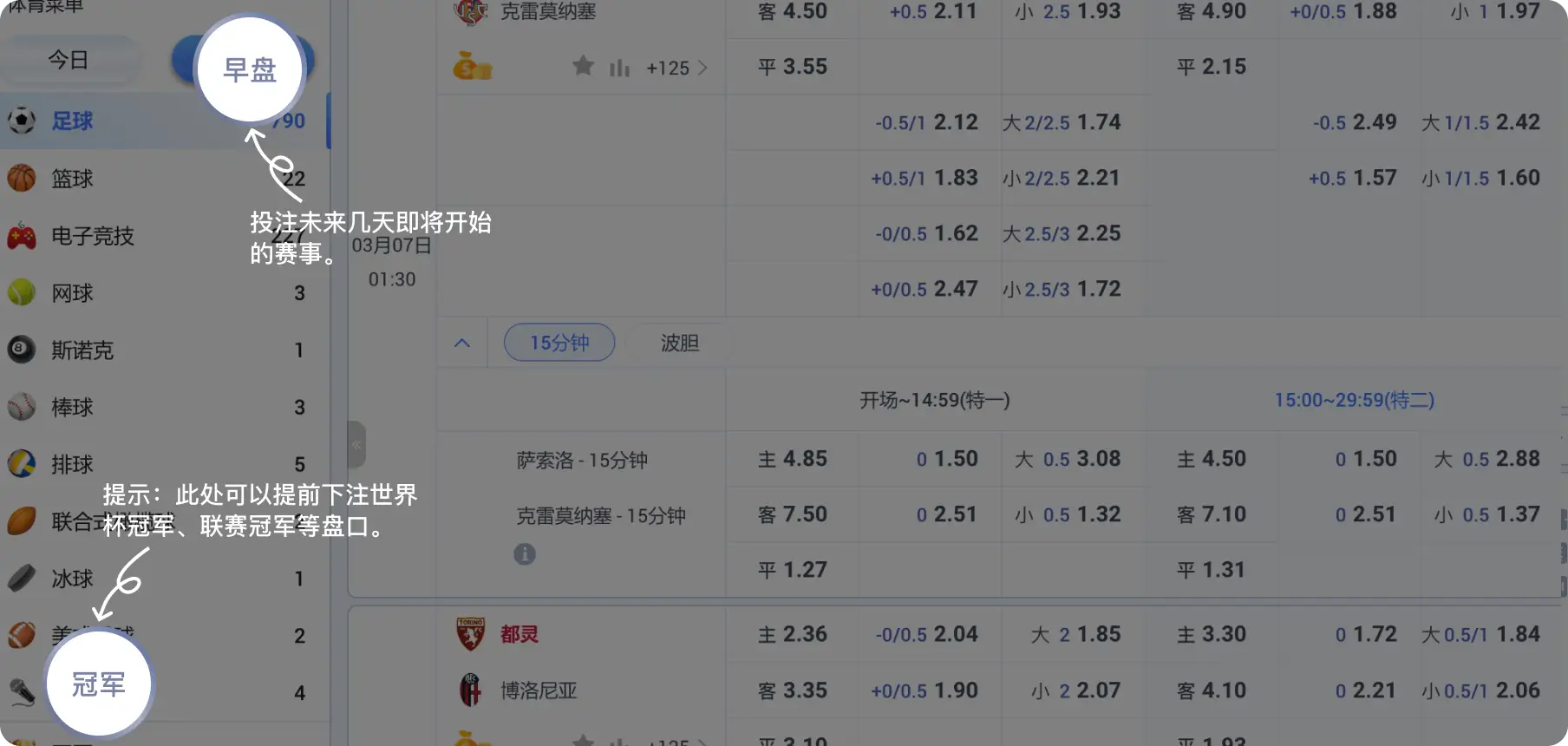Collapse the left sidebar with the arrow handle
Screen dimensions: 1568x746
(356, 444)
